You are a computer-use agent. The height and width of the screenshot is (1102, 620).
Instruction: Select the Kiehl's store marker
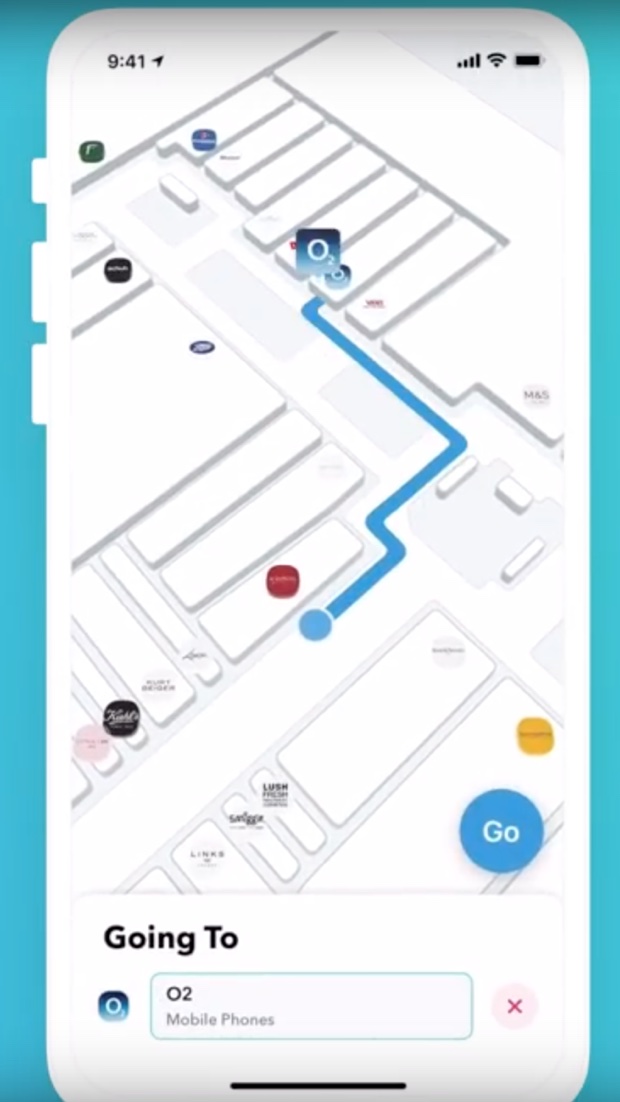tap(121, 717)
